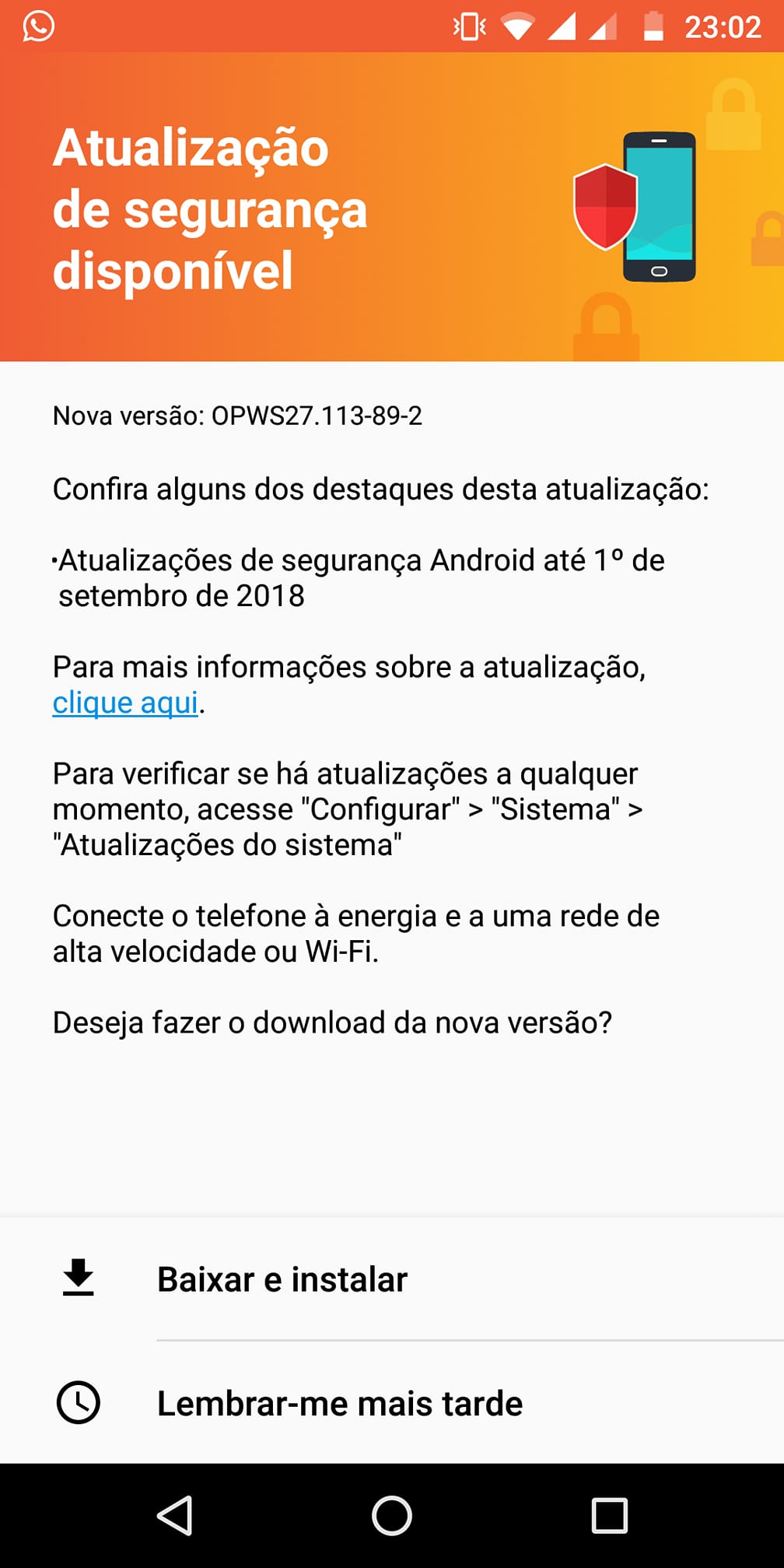The image size is (784, 1568).
Task: Choose Lembrar-me mais tarde
Action: tap(392, 1402)
